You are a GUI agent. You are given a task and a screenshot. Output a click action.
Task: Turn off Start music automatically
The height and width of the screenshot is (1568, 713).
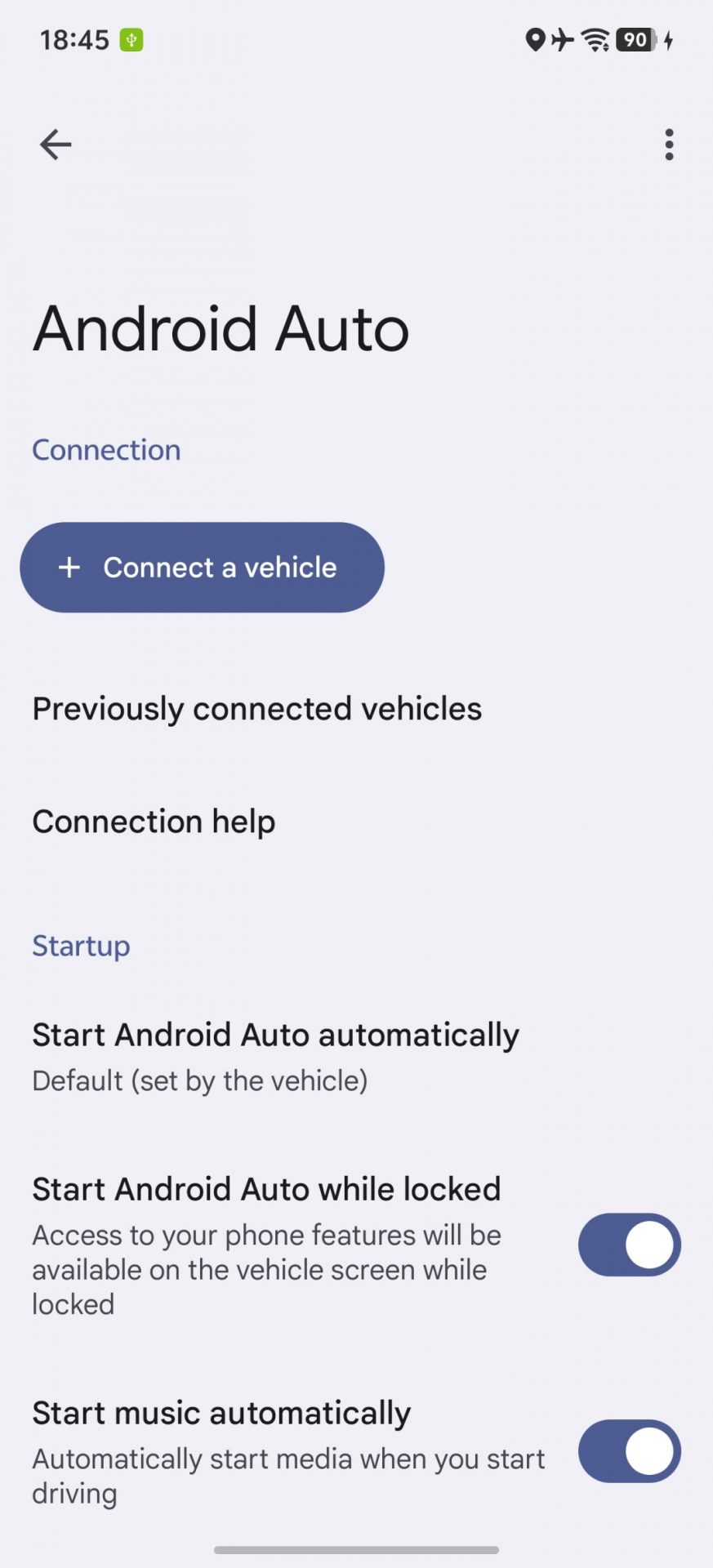629,1451
